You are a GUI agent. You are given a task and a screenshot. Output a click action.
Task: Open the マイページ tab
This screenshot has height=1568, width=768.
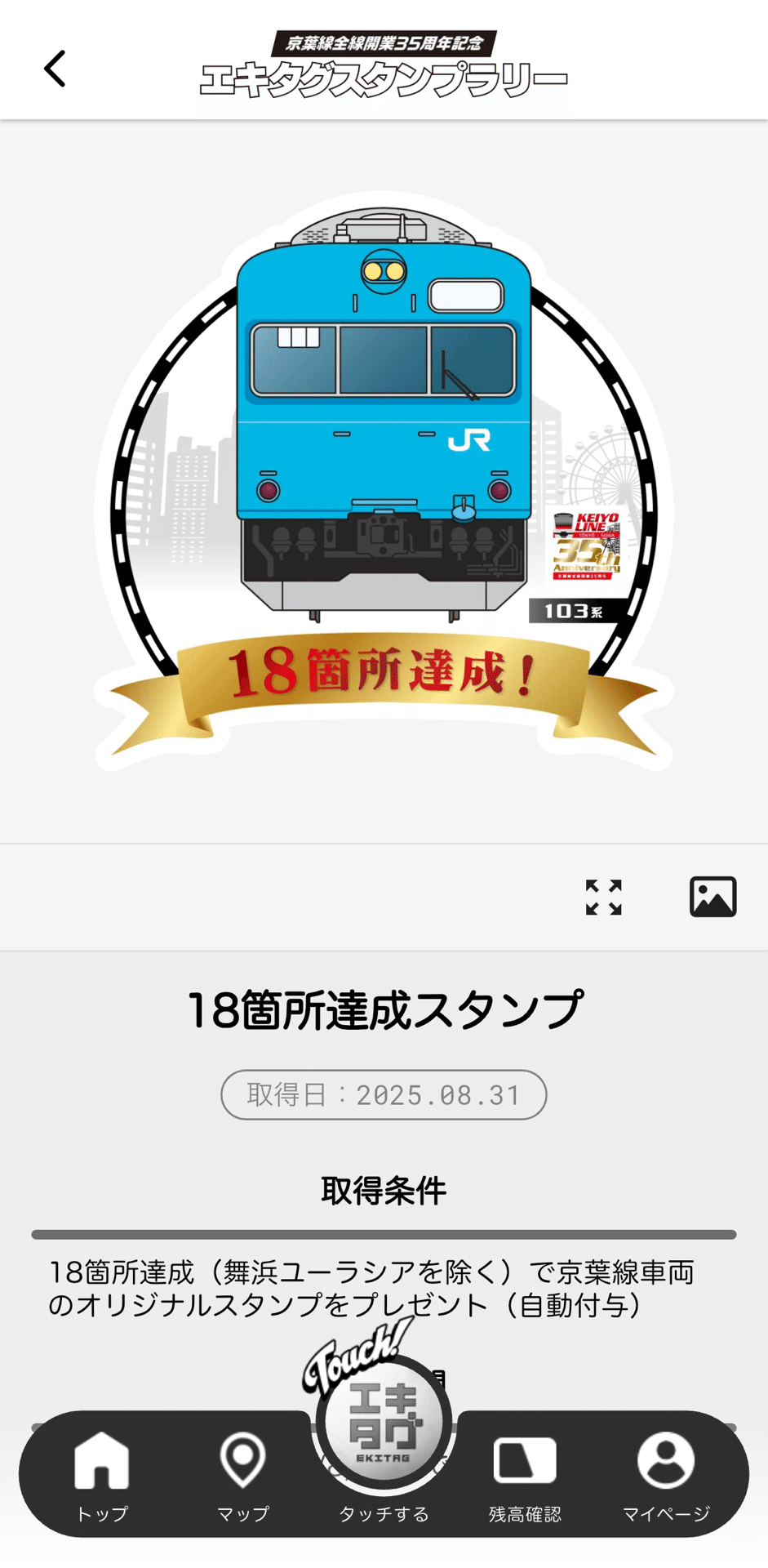coord(666,1475)
